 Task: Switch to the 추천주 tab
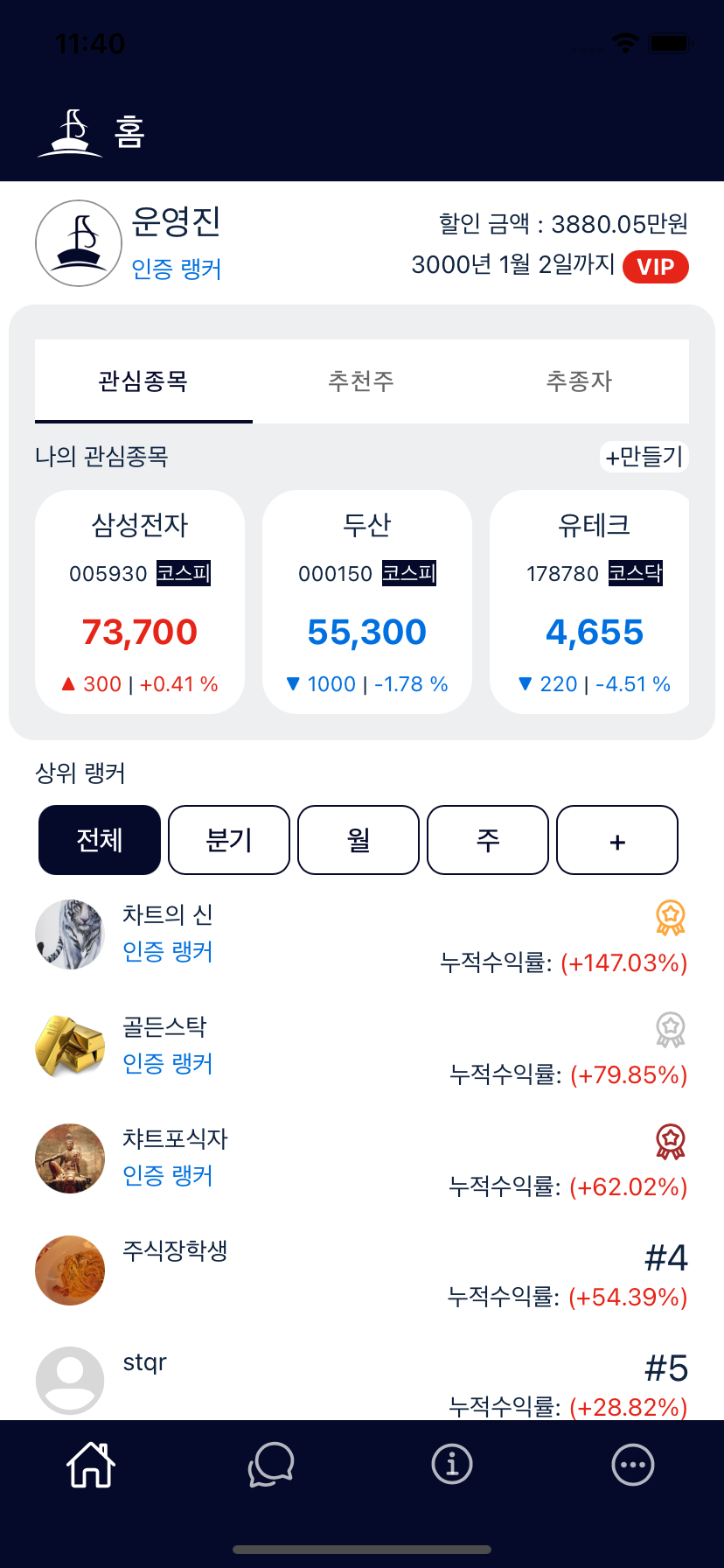click(361, 381)
